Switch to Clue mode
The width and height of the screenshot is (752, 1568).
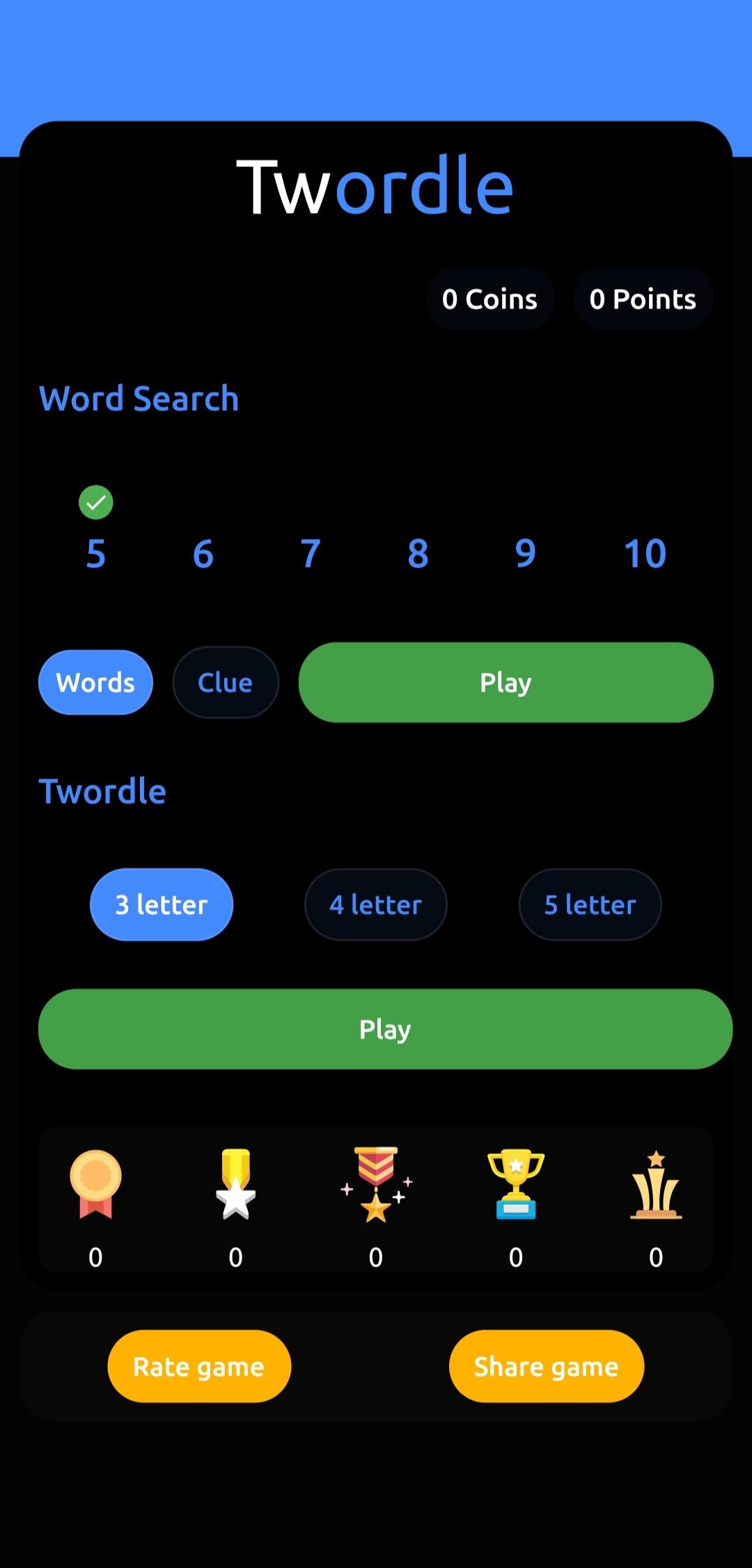click(226, 683)
